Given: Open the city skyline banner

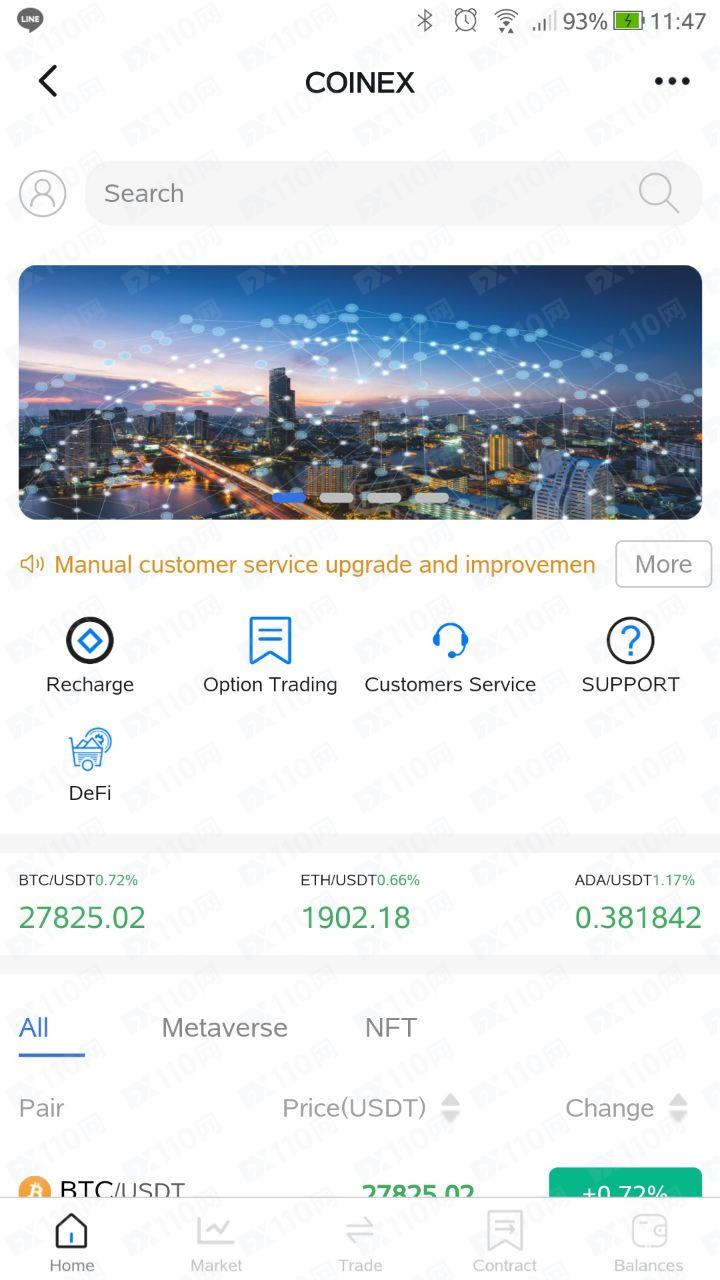Looking at the screenshot, I should [360, 392].
